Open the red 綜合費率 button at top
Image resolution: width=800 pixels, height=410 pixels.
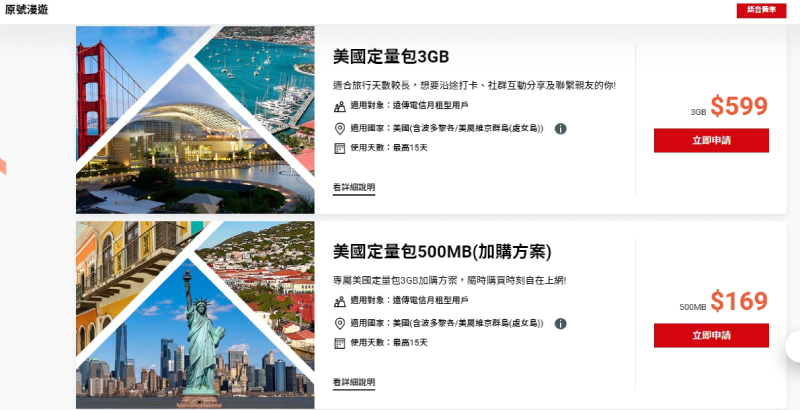pos(761,10)
